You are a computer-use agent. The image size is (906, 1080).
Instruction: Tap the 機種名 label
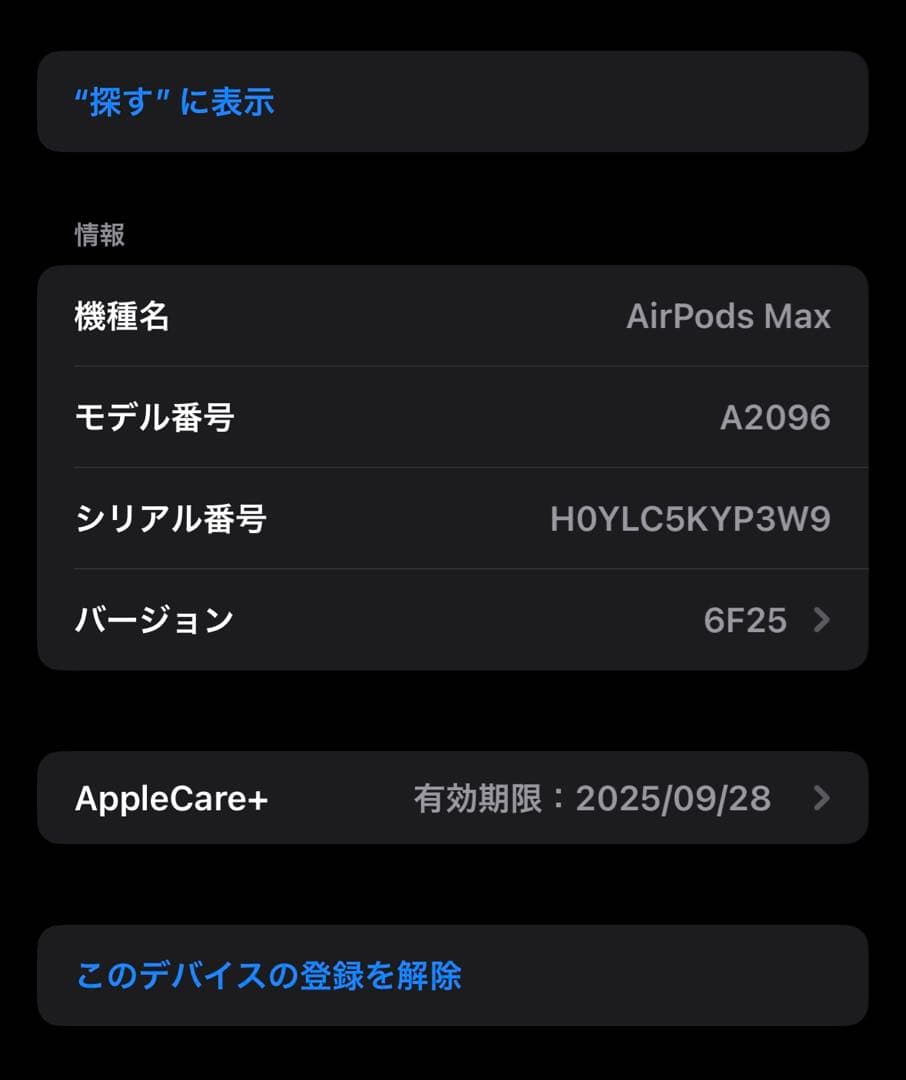pyautogui.click(x=122, y=316)
